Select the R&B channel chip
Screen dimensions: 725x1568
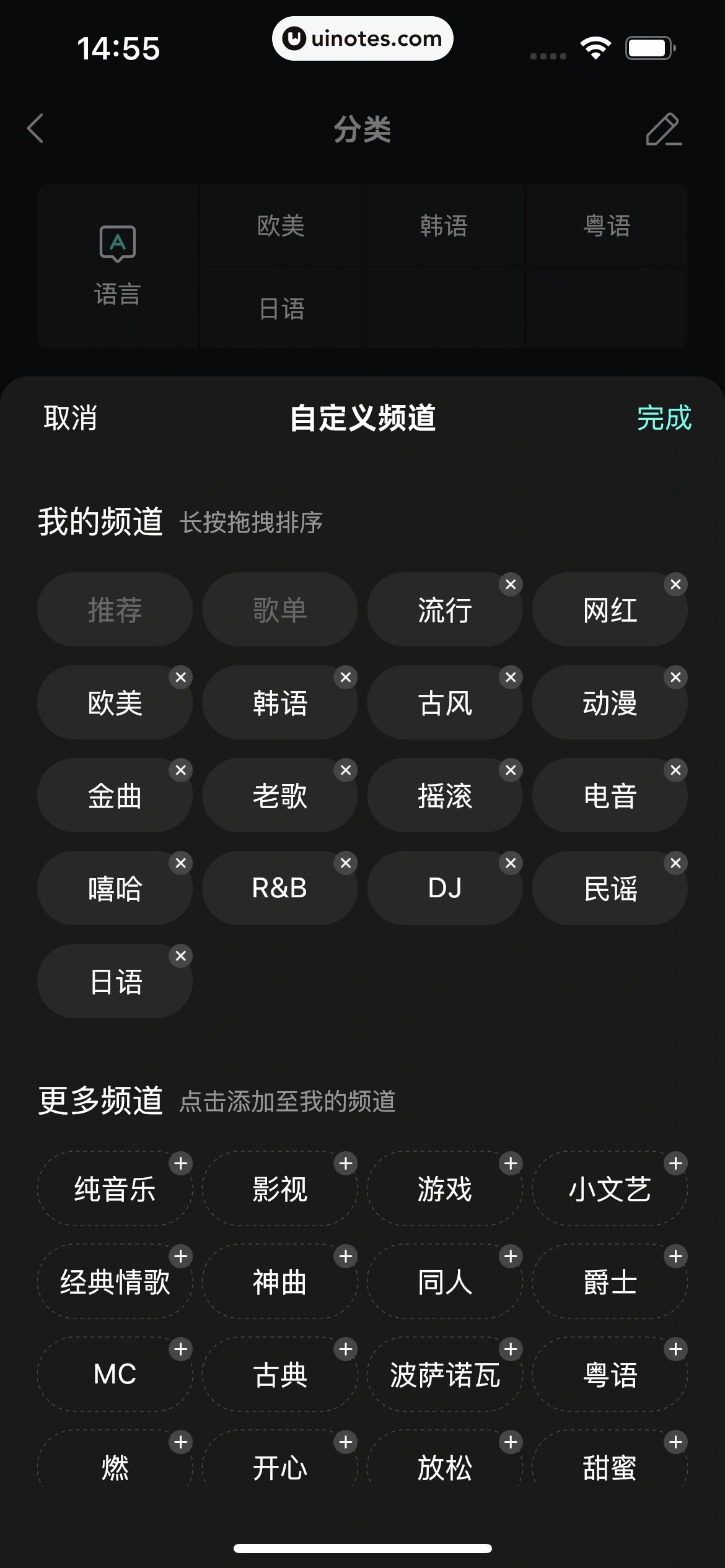tap(279, 887)
